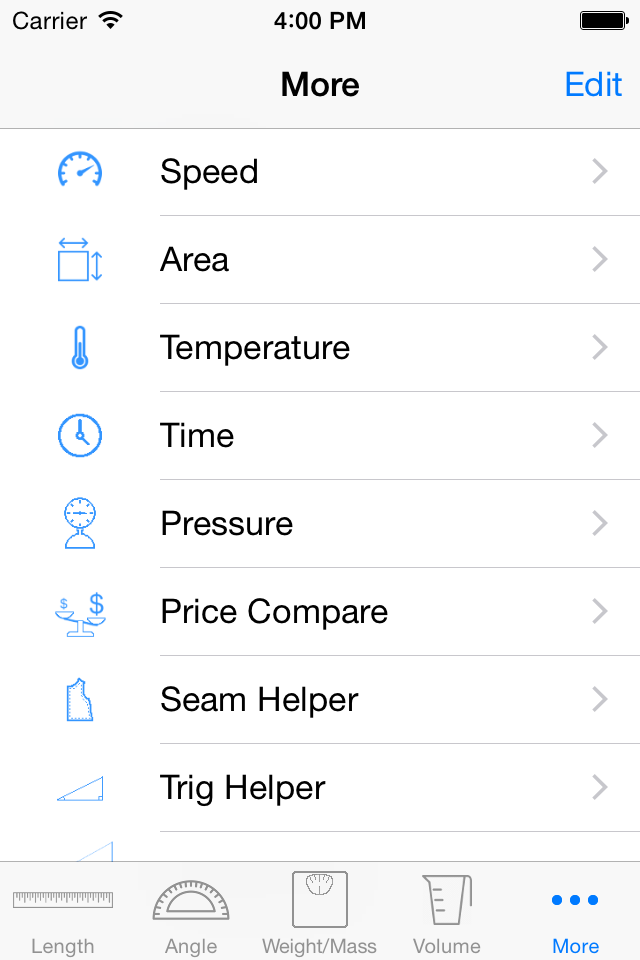640x960 pixels.
Task: Switch to the Angle tab
Action: [x=191, y=912]
